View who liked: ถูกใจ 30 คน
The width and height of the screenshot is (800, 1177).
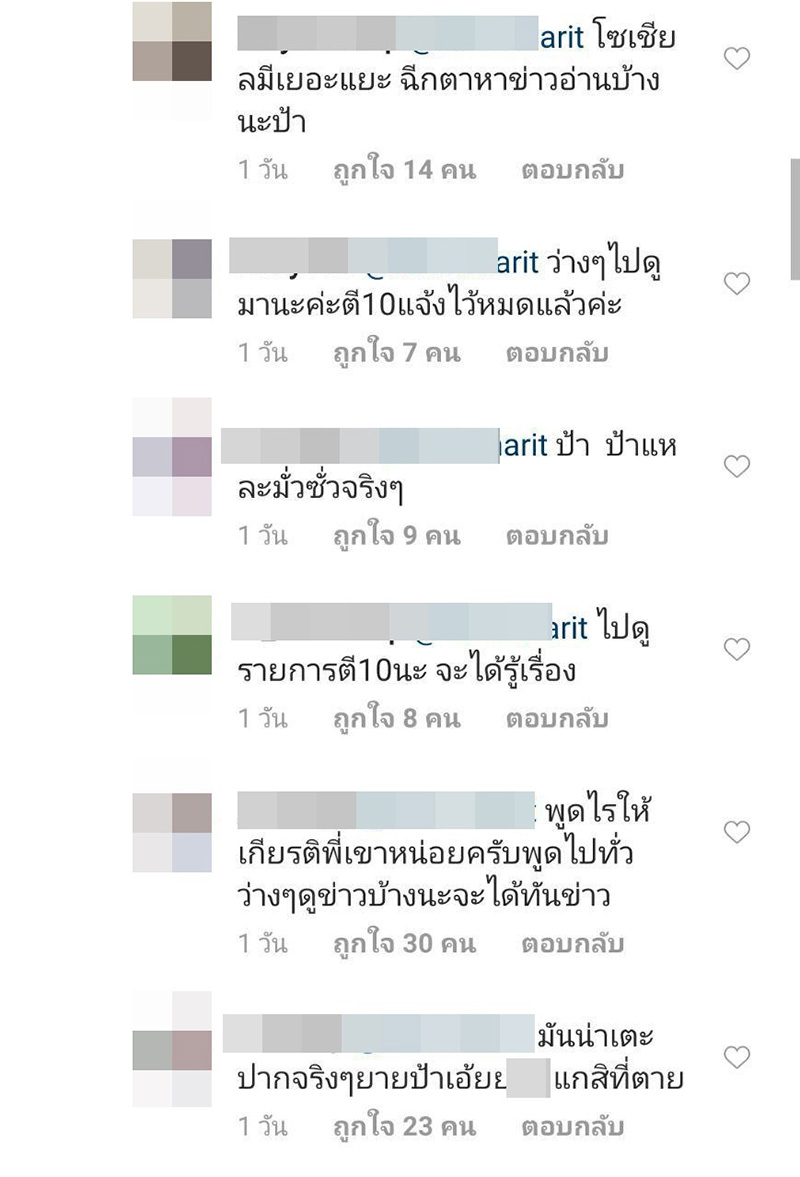[x=404, y=944]
